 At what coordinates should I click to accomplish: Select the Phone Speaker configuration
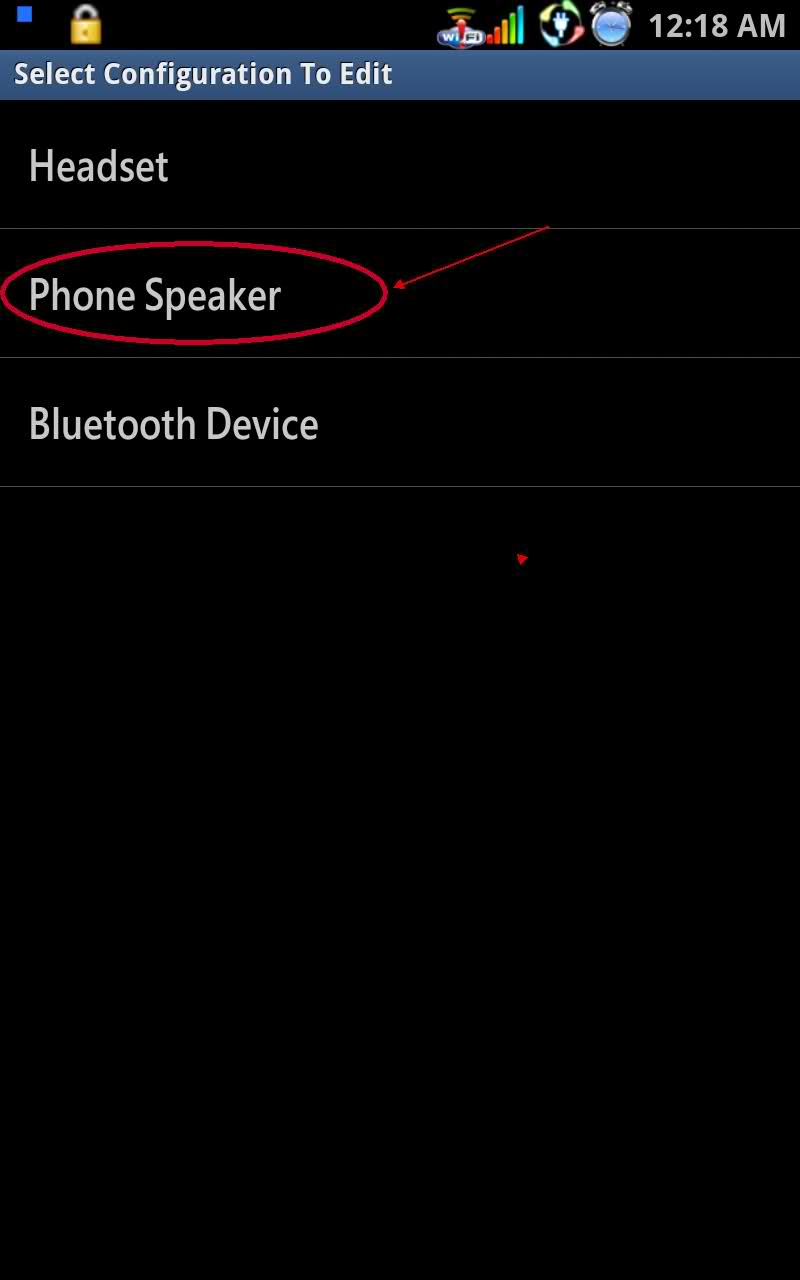coord(400,294)
